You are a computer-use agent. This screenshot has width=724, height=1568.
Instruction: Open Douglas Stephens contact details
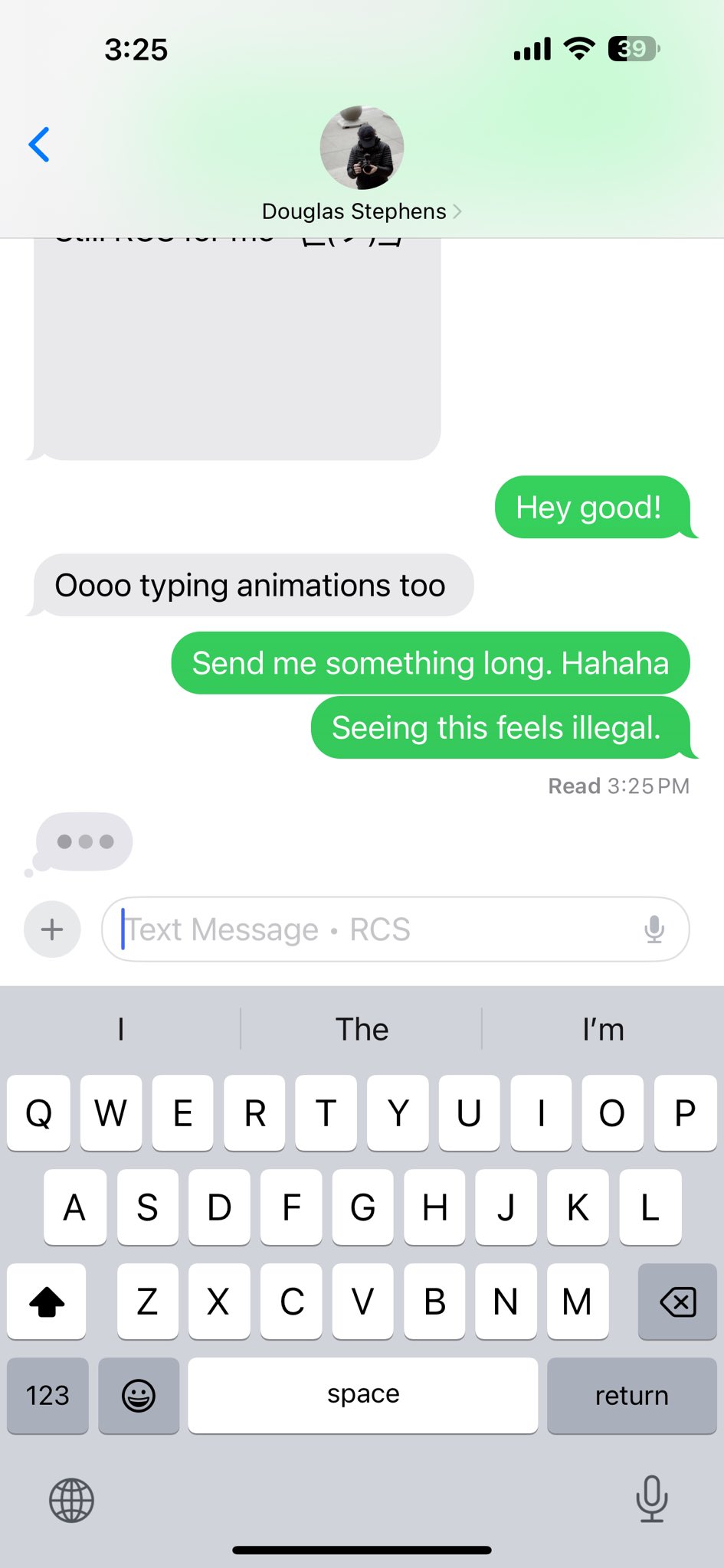tap(361, 211)
